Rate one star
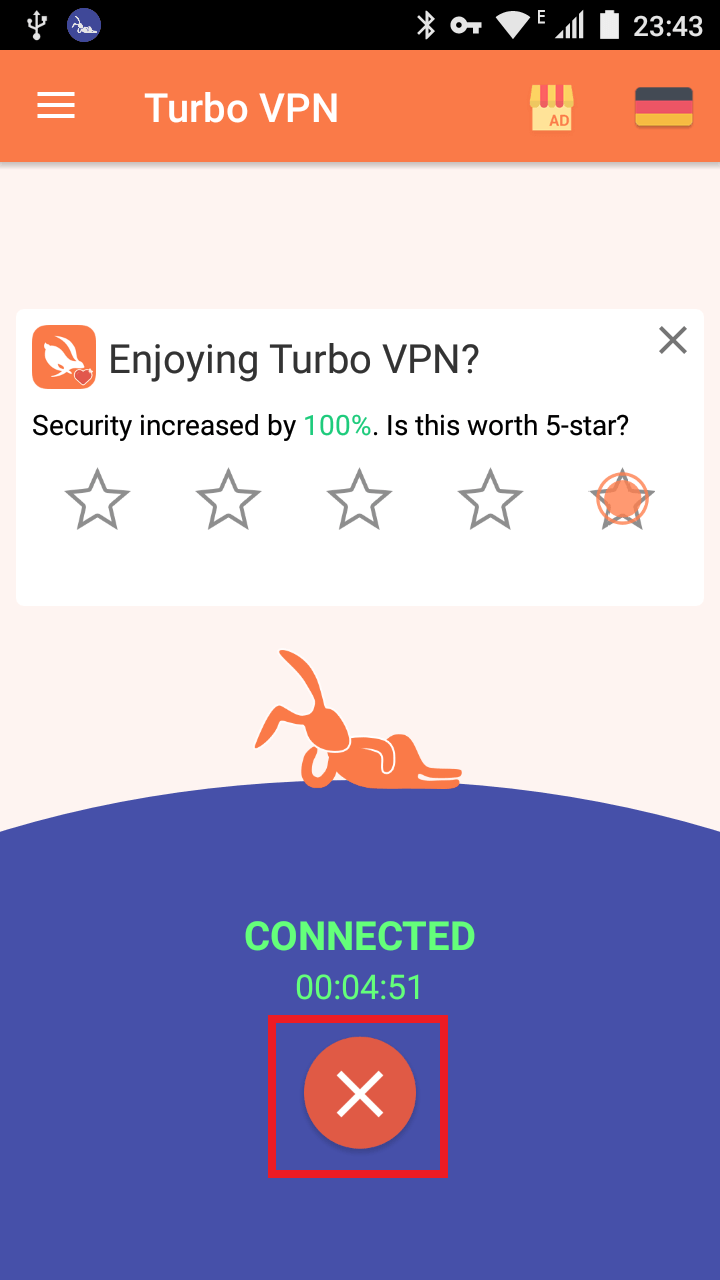Screen dimensions: 720x1280 tap(97, 498)
